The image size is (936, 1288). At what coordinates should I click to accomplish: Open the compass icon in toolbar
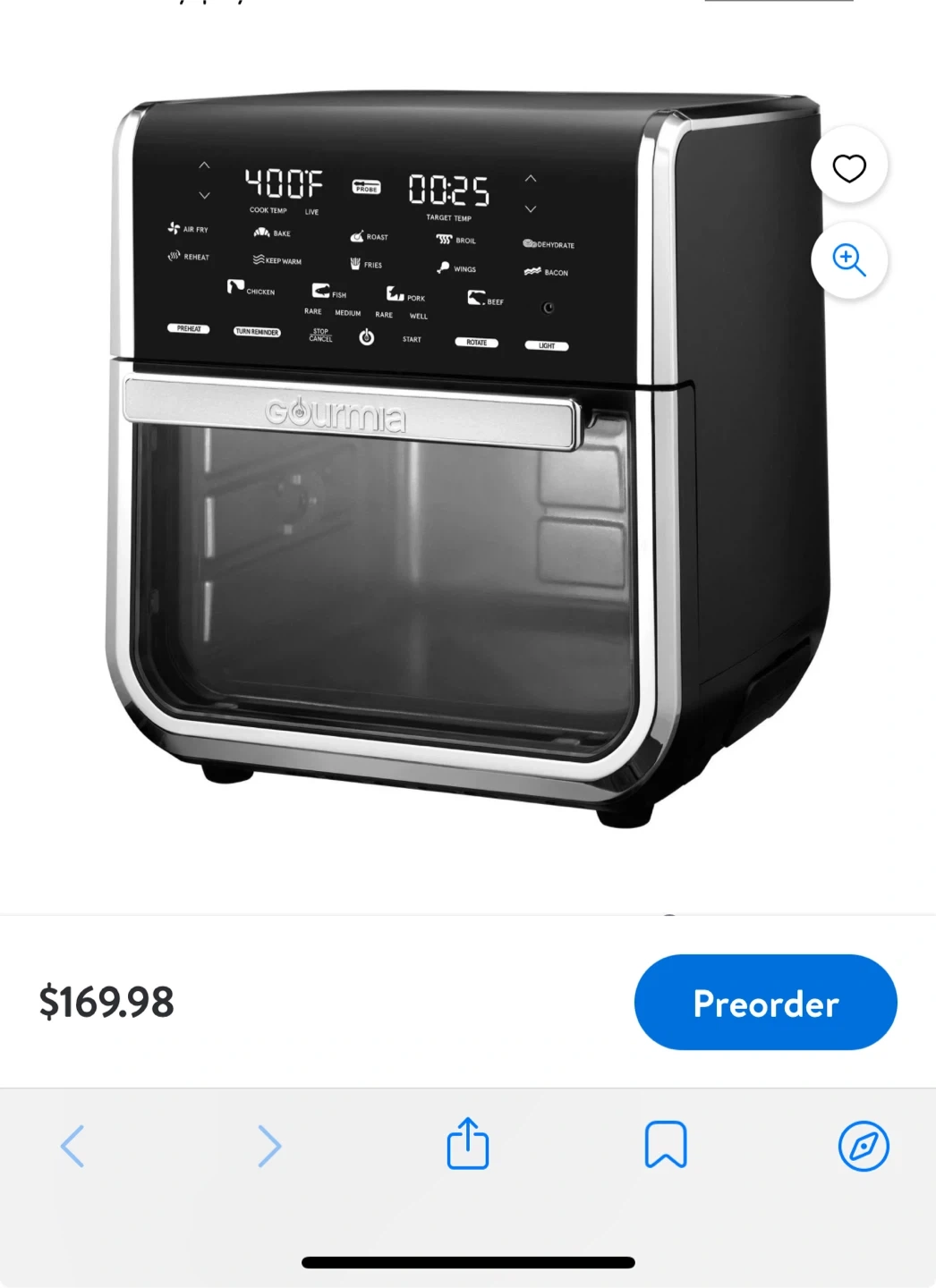[864, 1146]
